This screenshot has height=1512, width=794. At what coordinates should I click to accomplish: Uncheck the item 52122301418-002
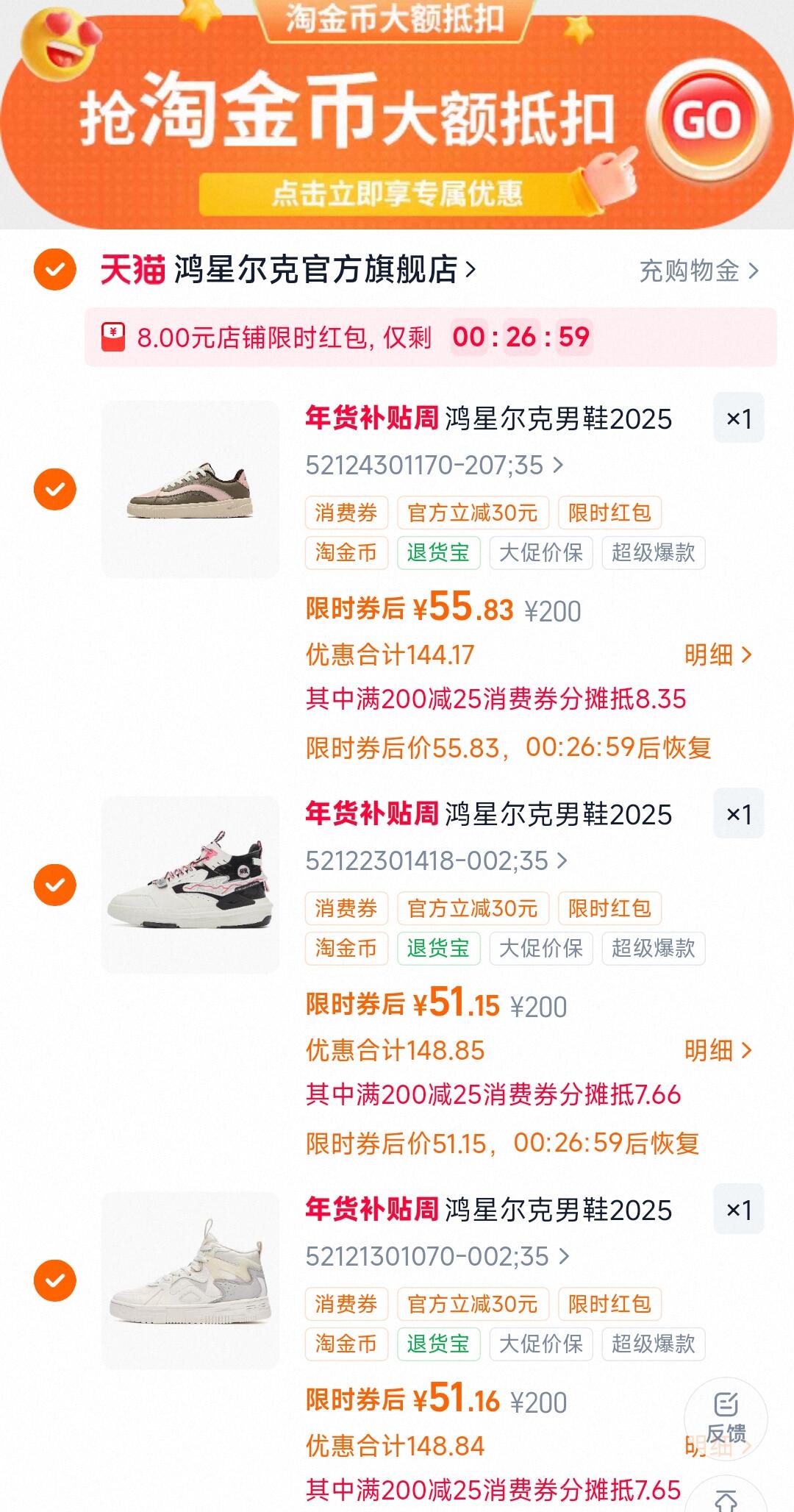tap(55, 885)
